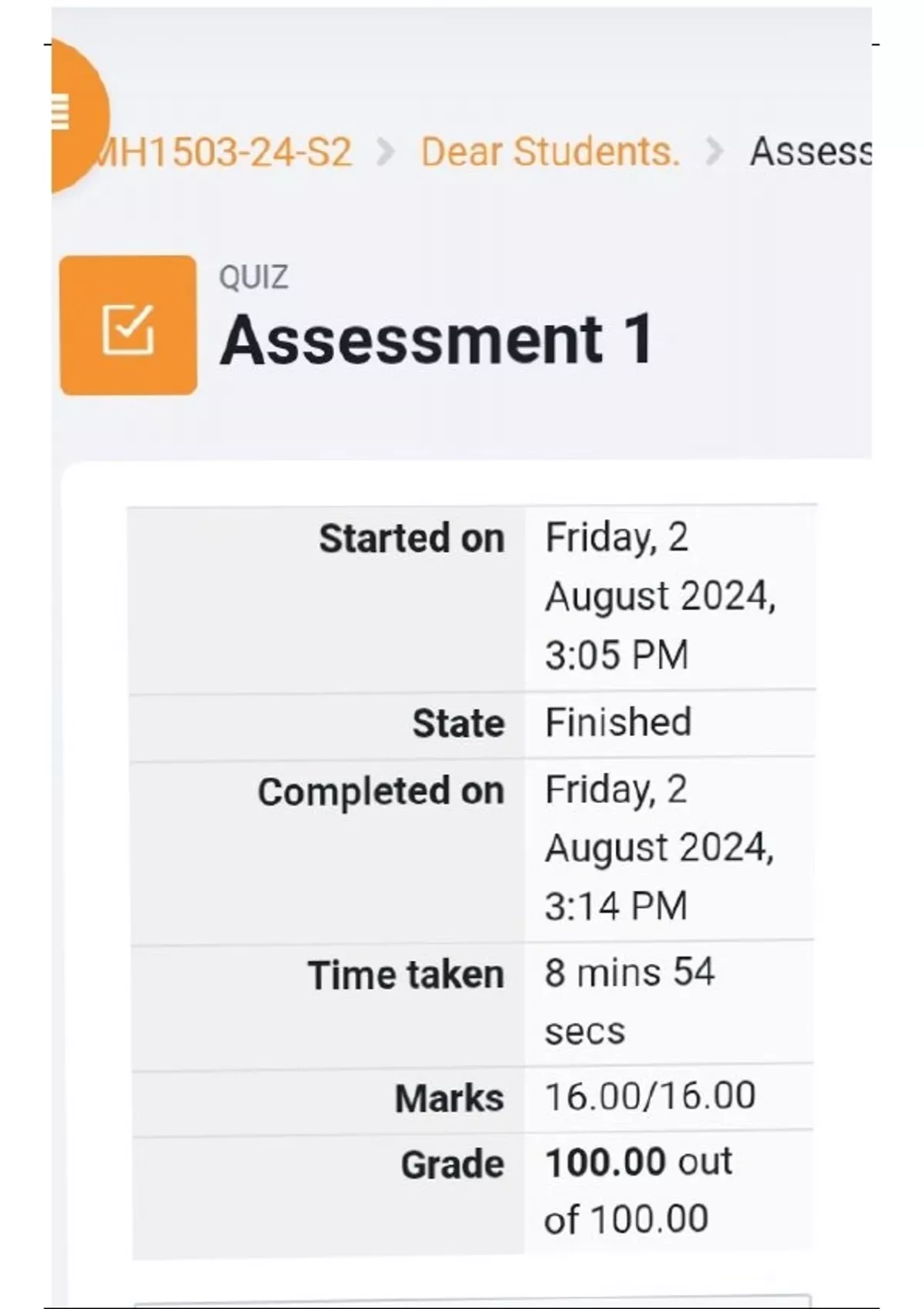924x1309 pixels.
Task: Go to the MH1503-24-S2 course breadcrumb
Action: [x=222, y=152]
